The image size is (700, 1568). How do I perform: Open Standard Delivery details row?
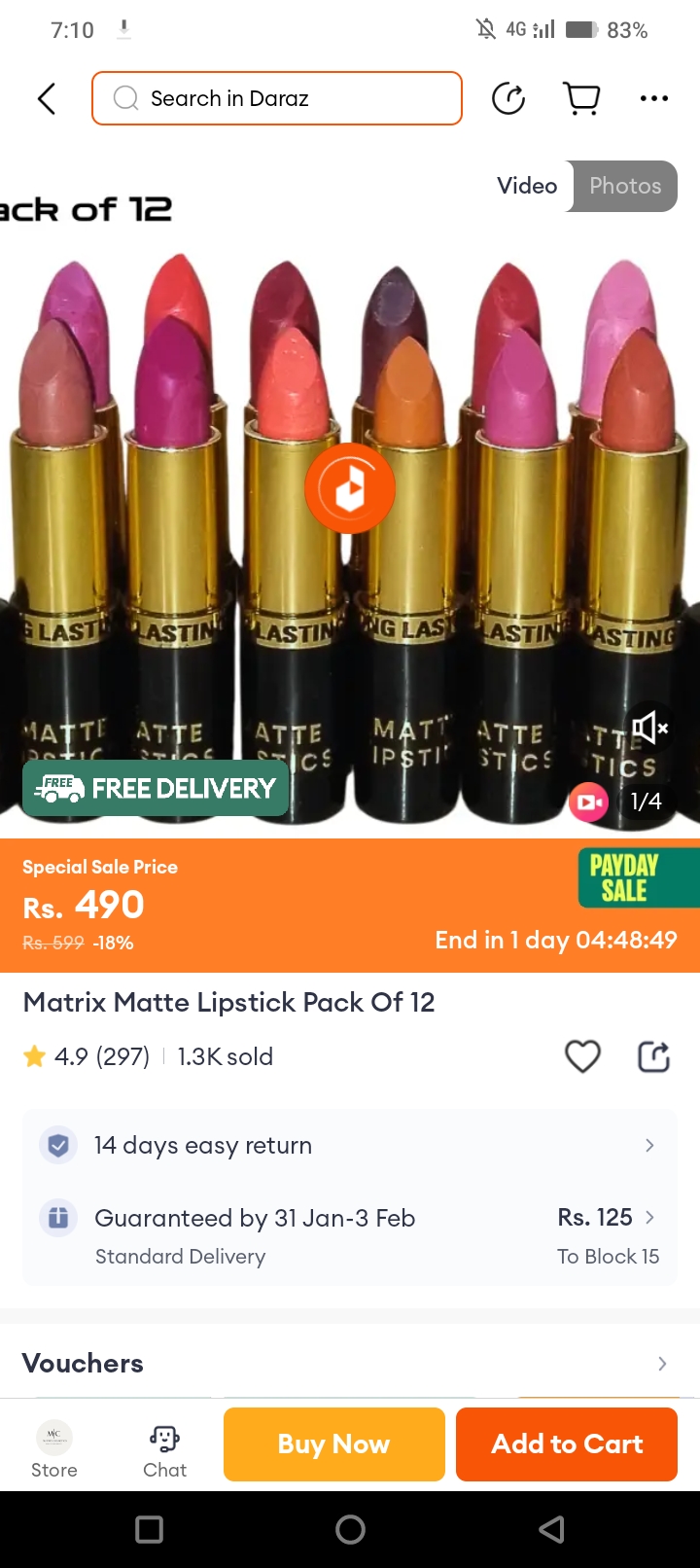(x=350, y=1235)
